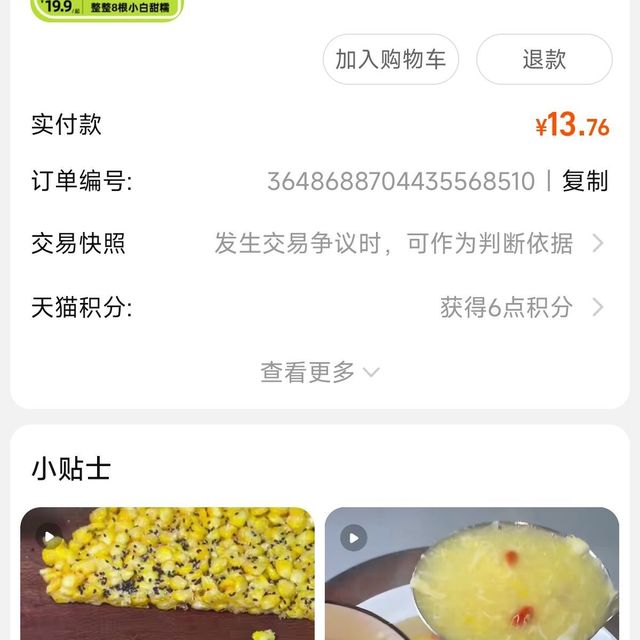This screenshot has height=640, width=640.
Task: Copy the order number with 复制
Action: [x=585, y=181]
